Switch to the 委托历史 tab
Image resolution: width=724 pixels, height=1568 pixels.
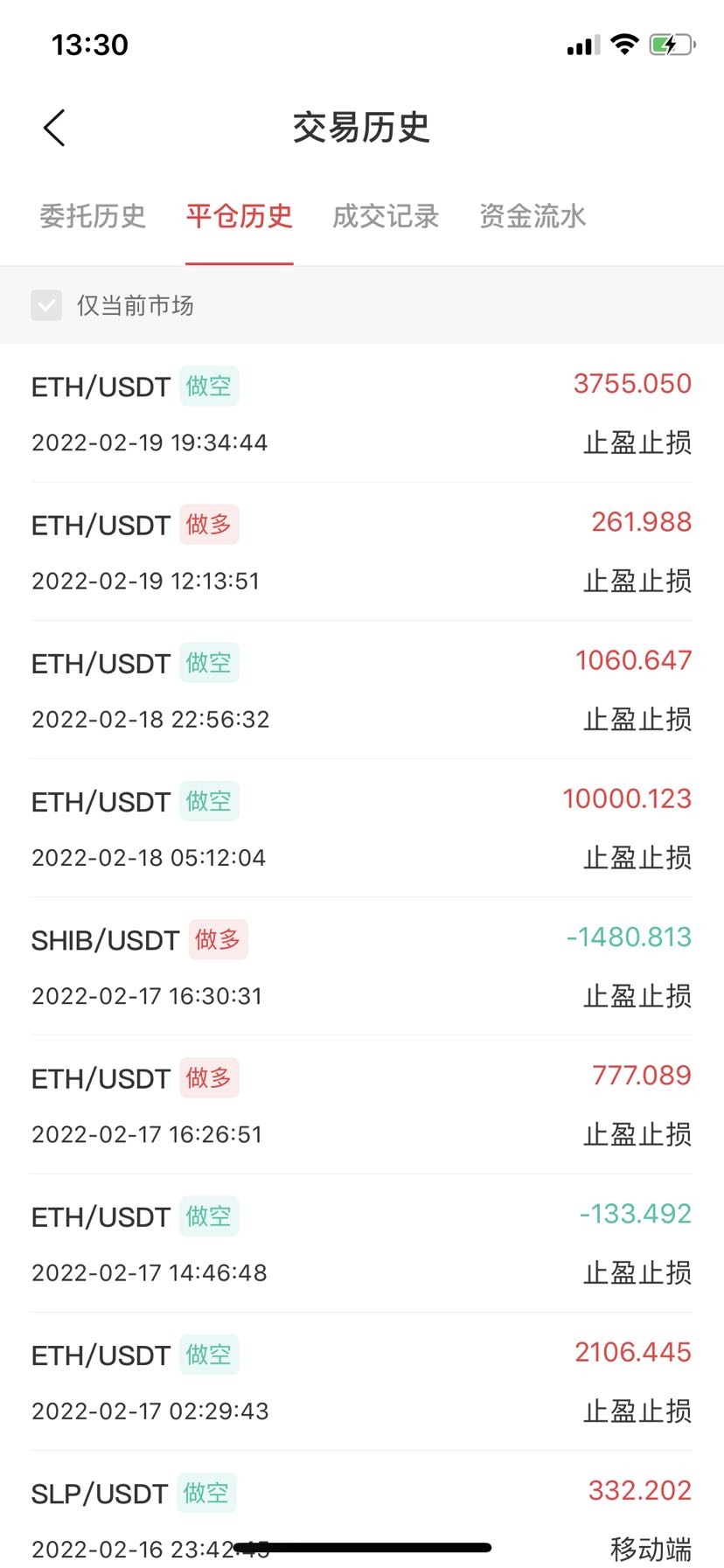pos(93,216)
